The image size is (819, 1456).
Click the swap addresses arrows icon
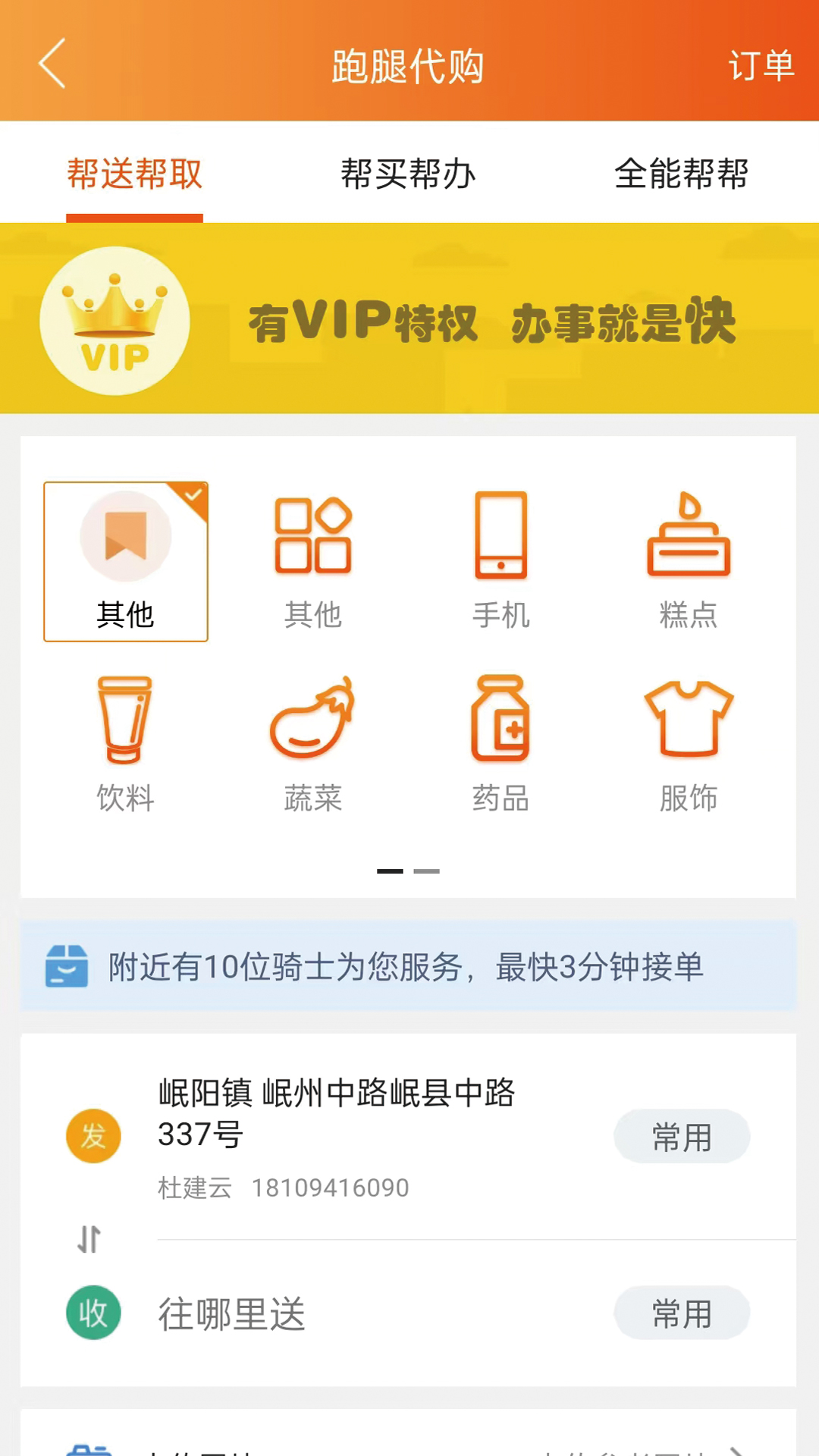pyautogui.click(x=89, y=1238)
